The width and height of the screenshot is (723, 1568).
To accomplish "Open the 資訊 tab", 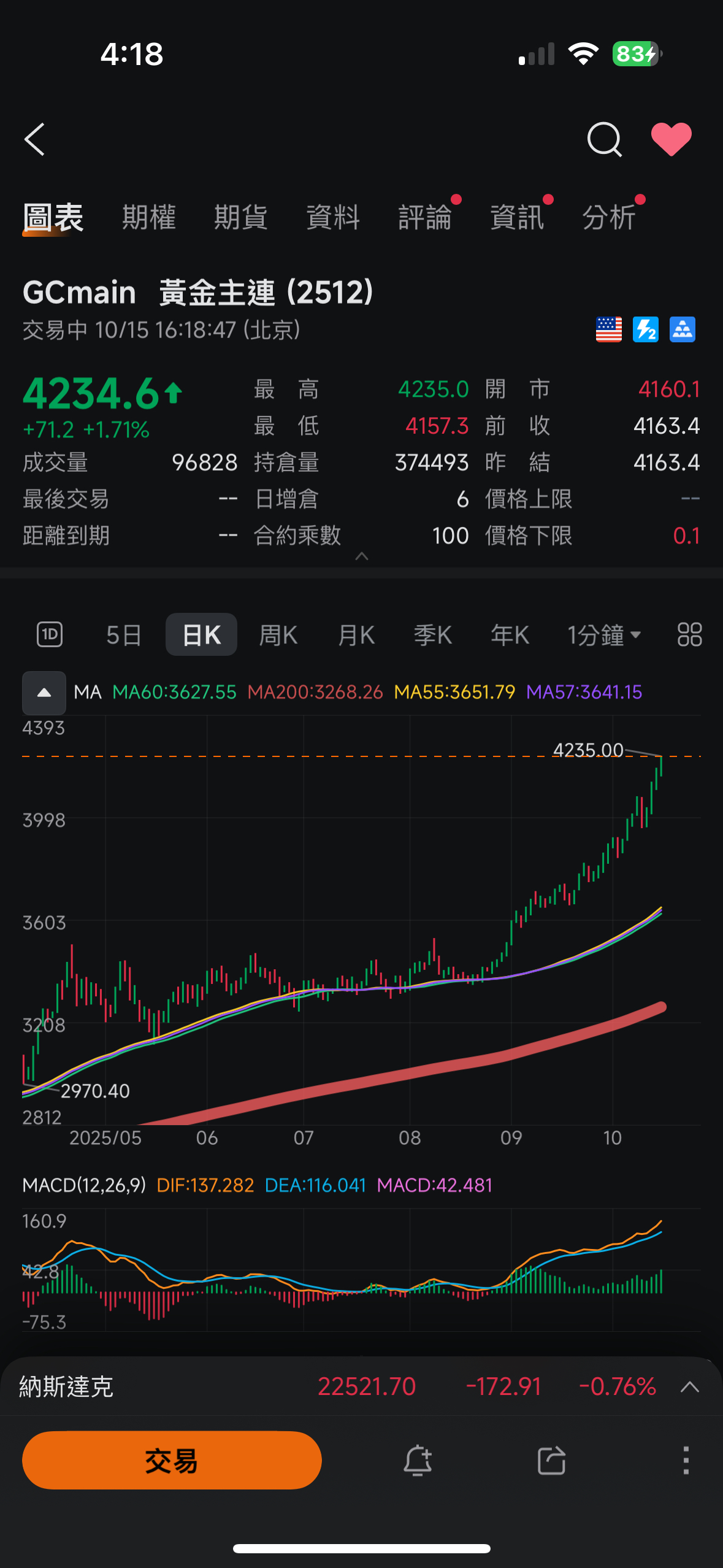I will [x=517, y=218].
